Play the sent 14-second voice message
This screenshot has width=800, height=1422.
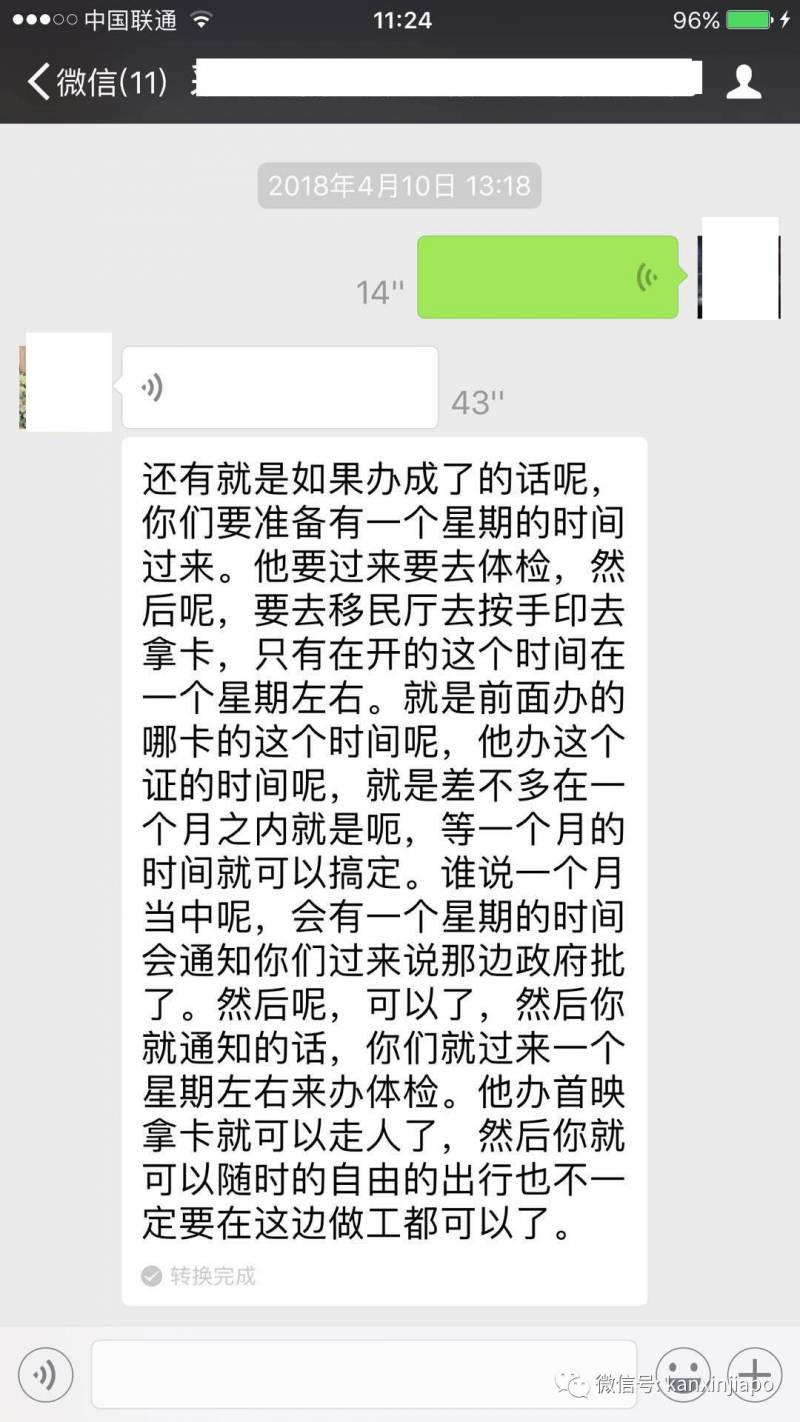pos(547,277)
